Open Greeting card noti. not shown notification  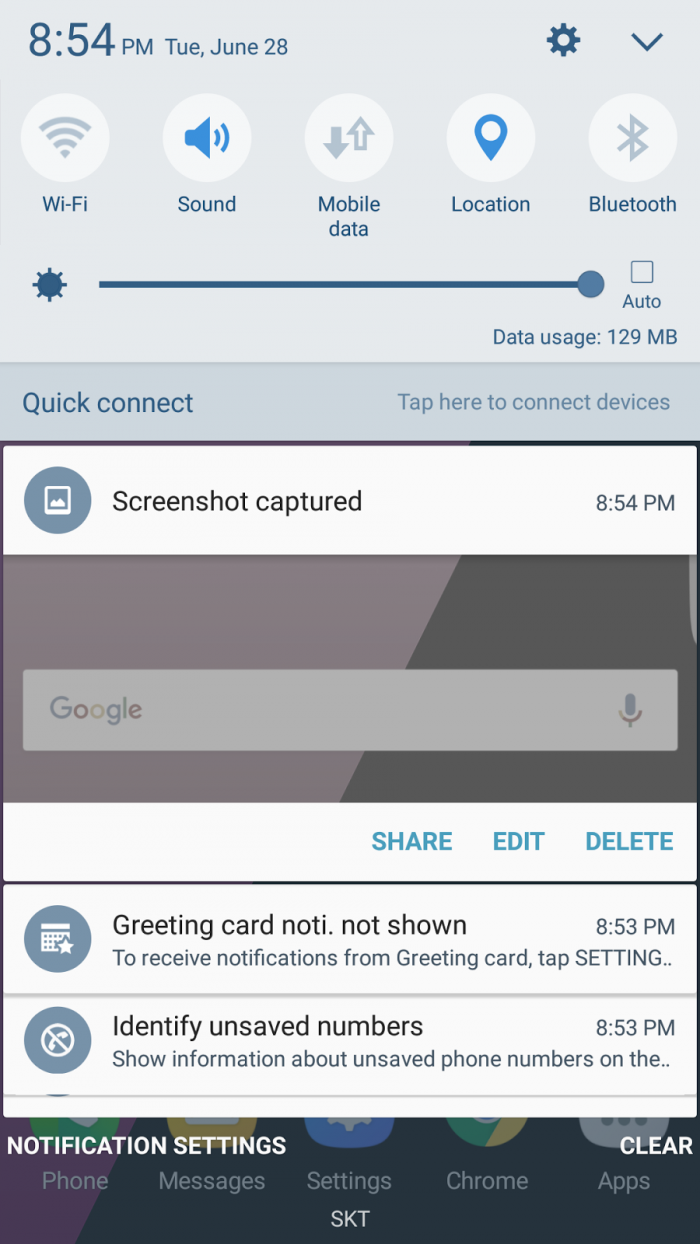(x=350, y=940)
